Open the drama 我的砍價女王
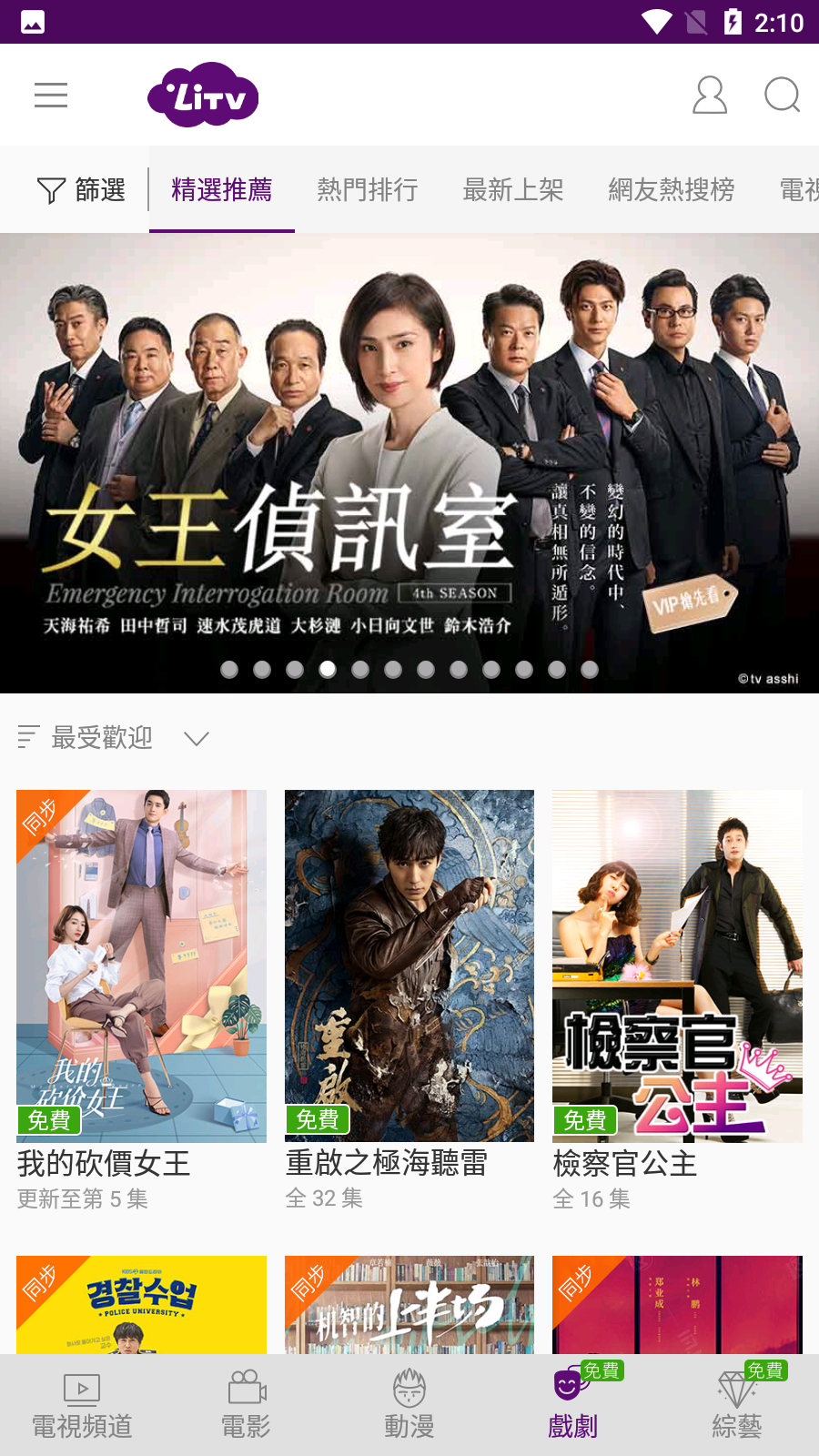819x1456 pixels. [141, 1001]
